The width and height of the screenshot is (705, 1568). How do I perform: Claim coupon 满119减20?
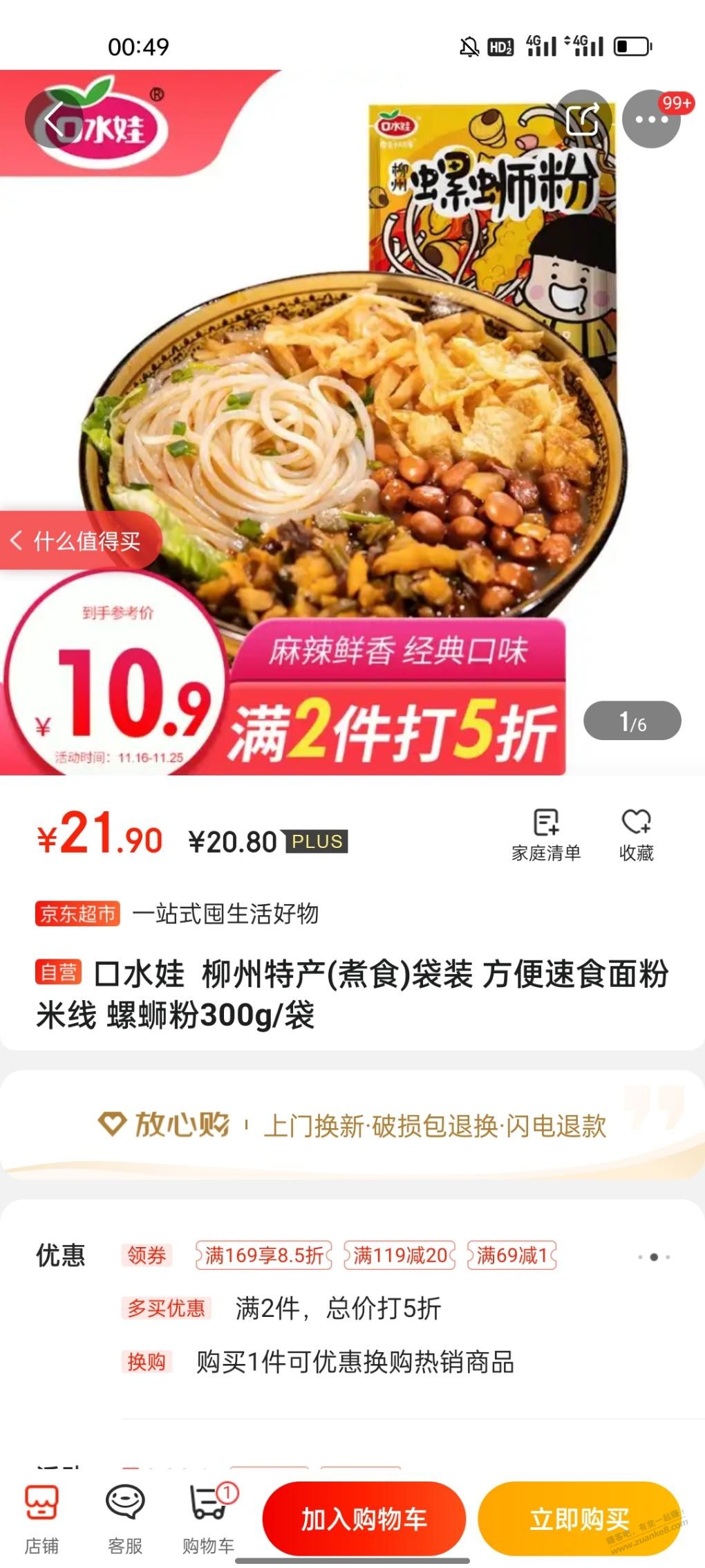pos(399,1255)
